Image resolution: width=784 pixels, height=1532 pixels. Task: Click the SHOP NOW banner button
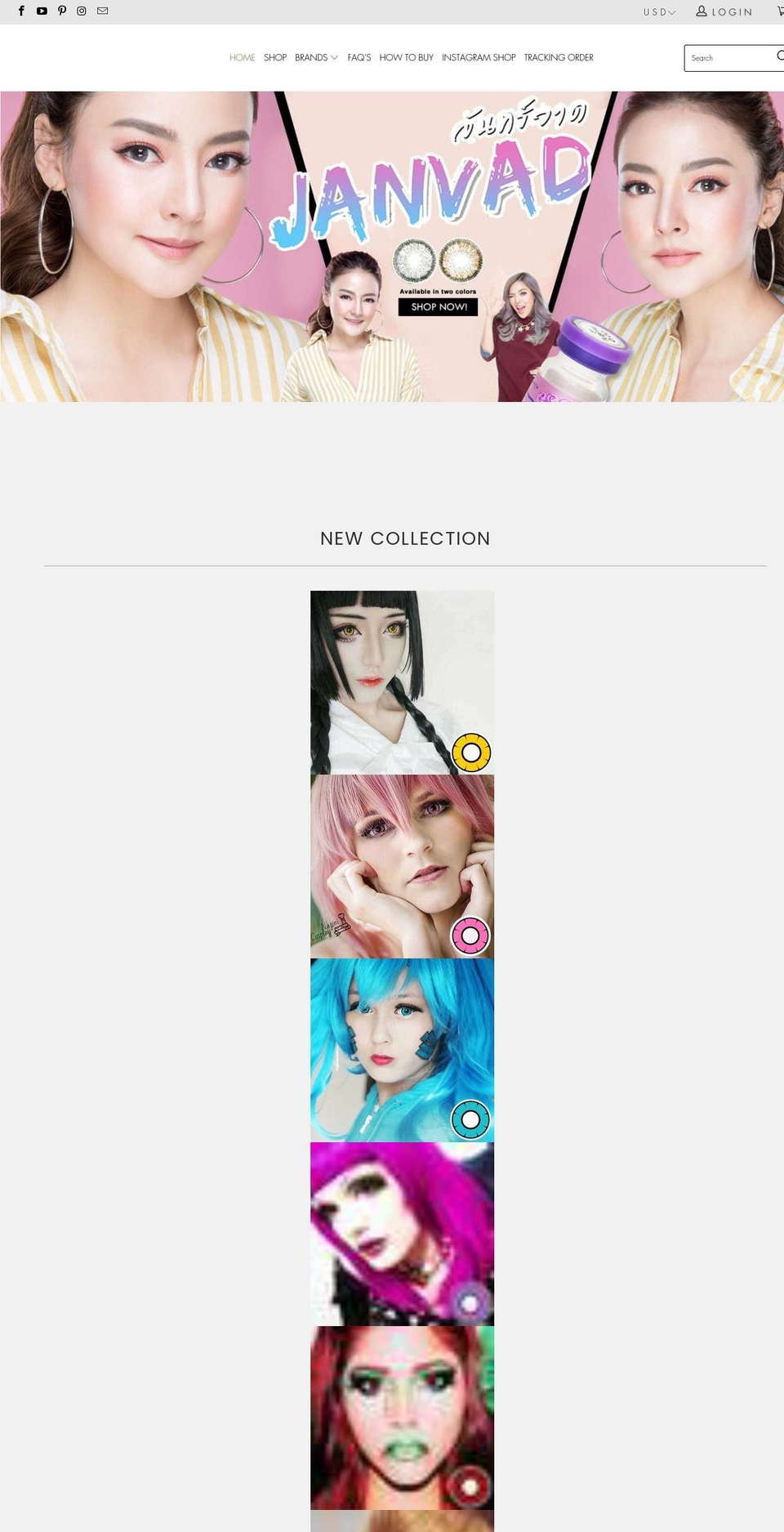tap(439, 306)
